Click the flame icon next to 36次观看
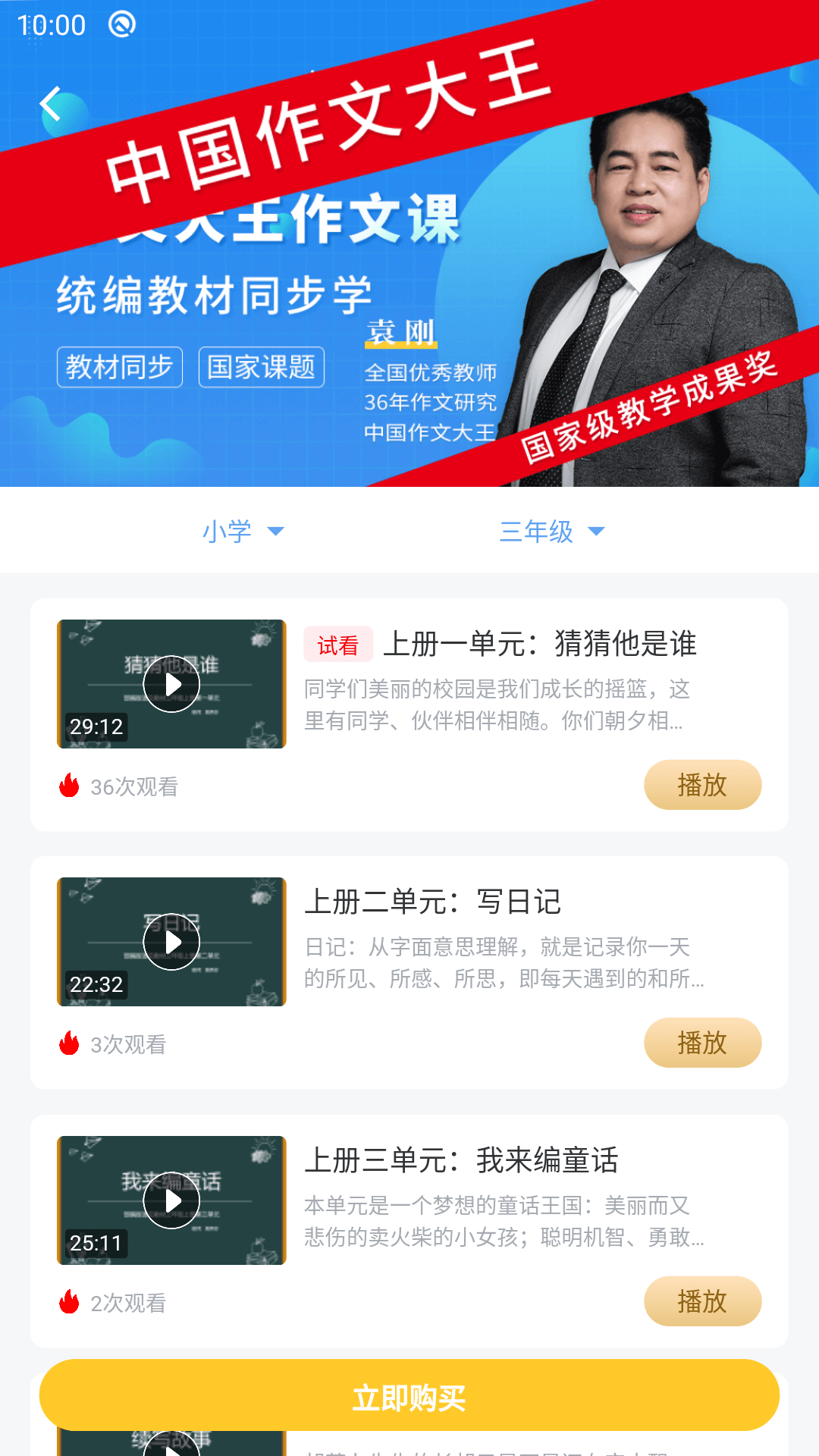The width and height of the screenshot is (819, 1456). [x=69, y=787]
